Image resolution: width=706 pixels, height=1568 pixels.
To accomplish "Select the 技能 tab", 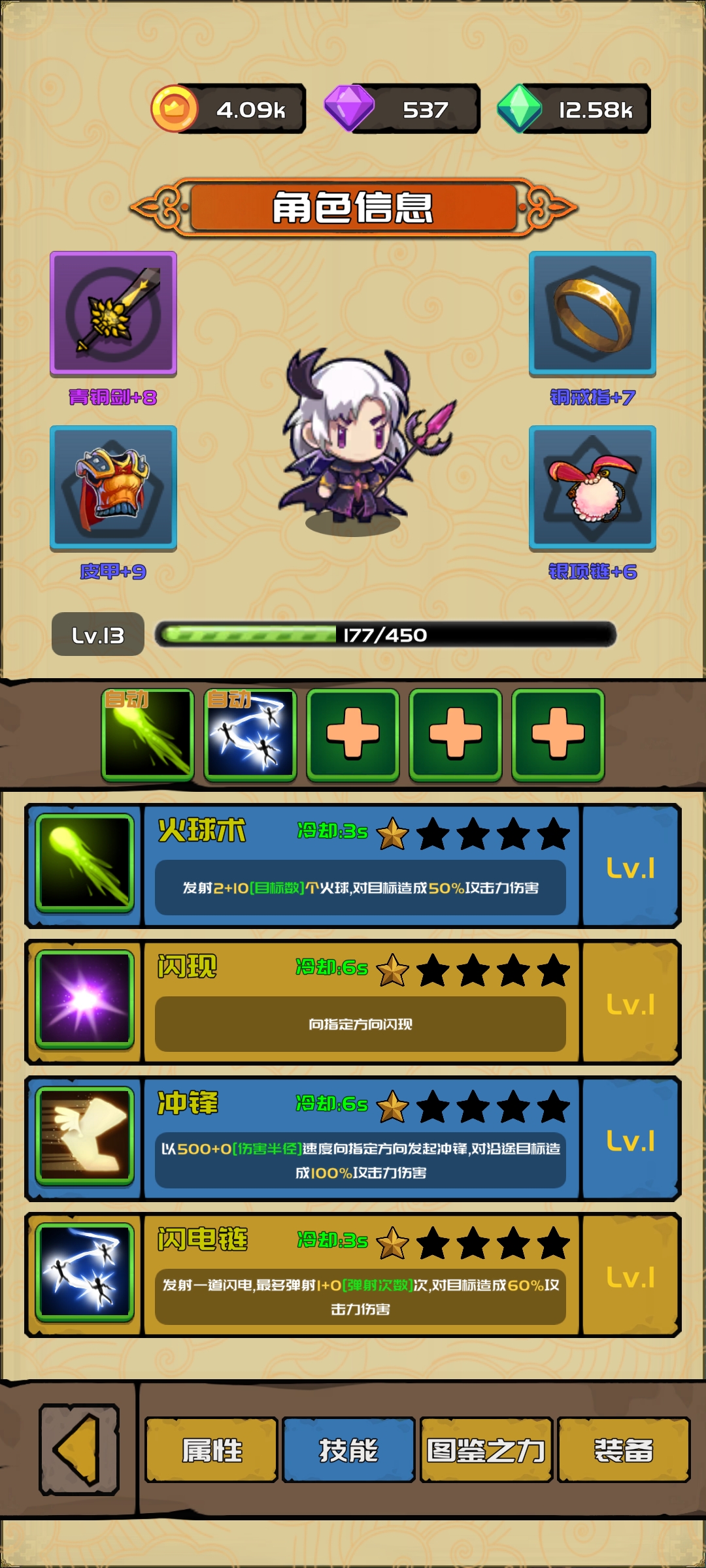I will (348, 1450).
